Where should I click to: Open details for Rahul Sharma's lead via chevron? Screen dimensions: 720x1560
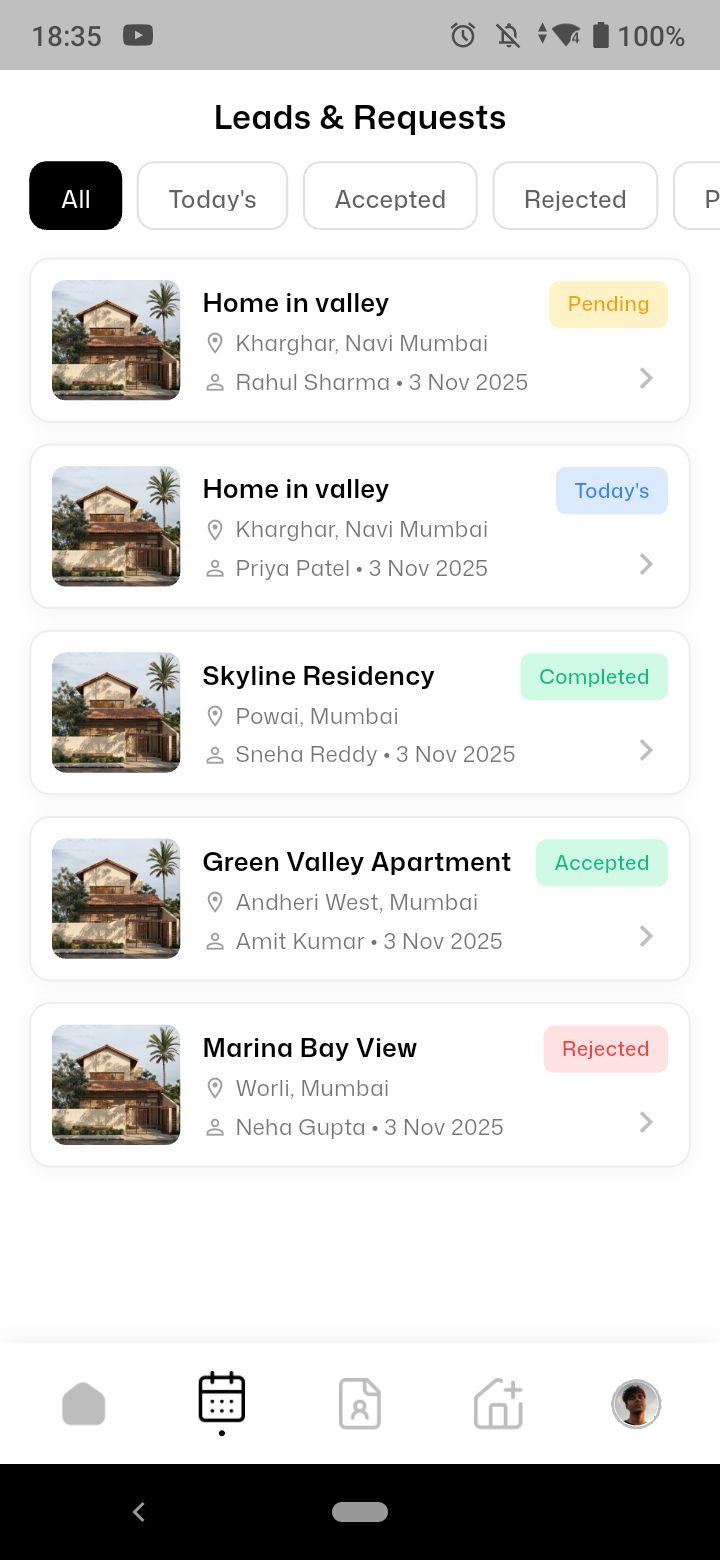[x=646, y=378]
